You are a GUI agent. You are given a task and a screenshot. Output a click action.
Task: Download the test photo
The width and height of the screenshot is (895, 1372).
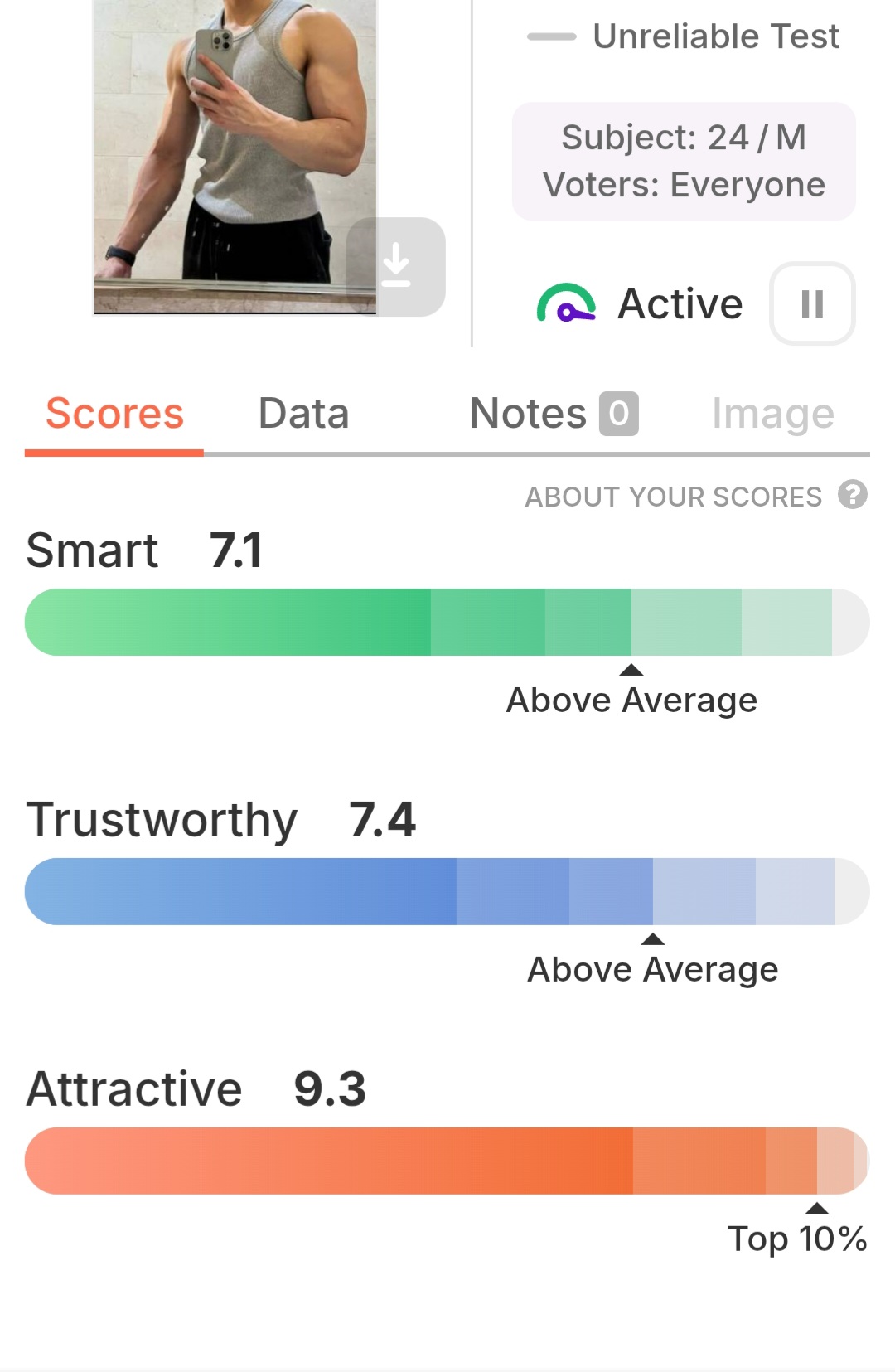(x=396, y=266)
